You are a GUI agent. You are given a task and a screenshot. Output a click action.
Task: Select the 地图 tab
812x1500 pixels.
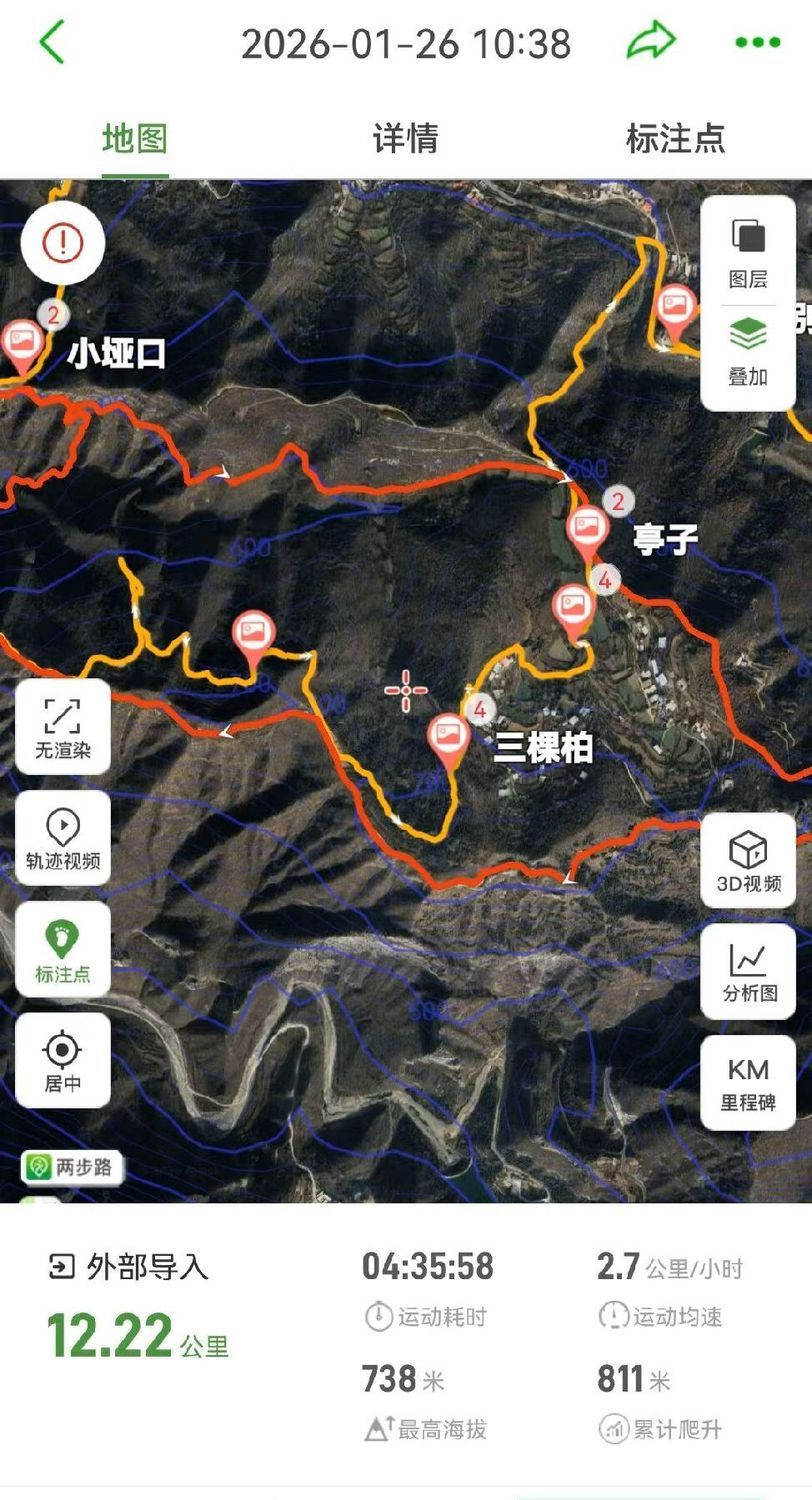134,138
